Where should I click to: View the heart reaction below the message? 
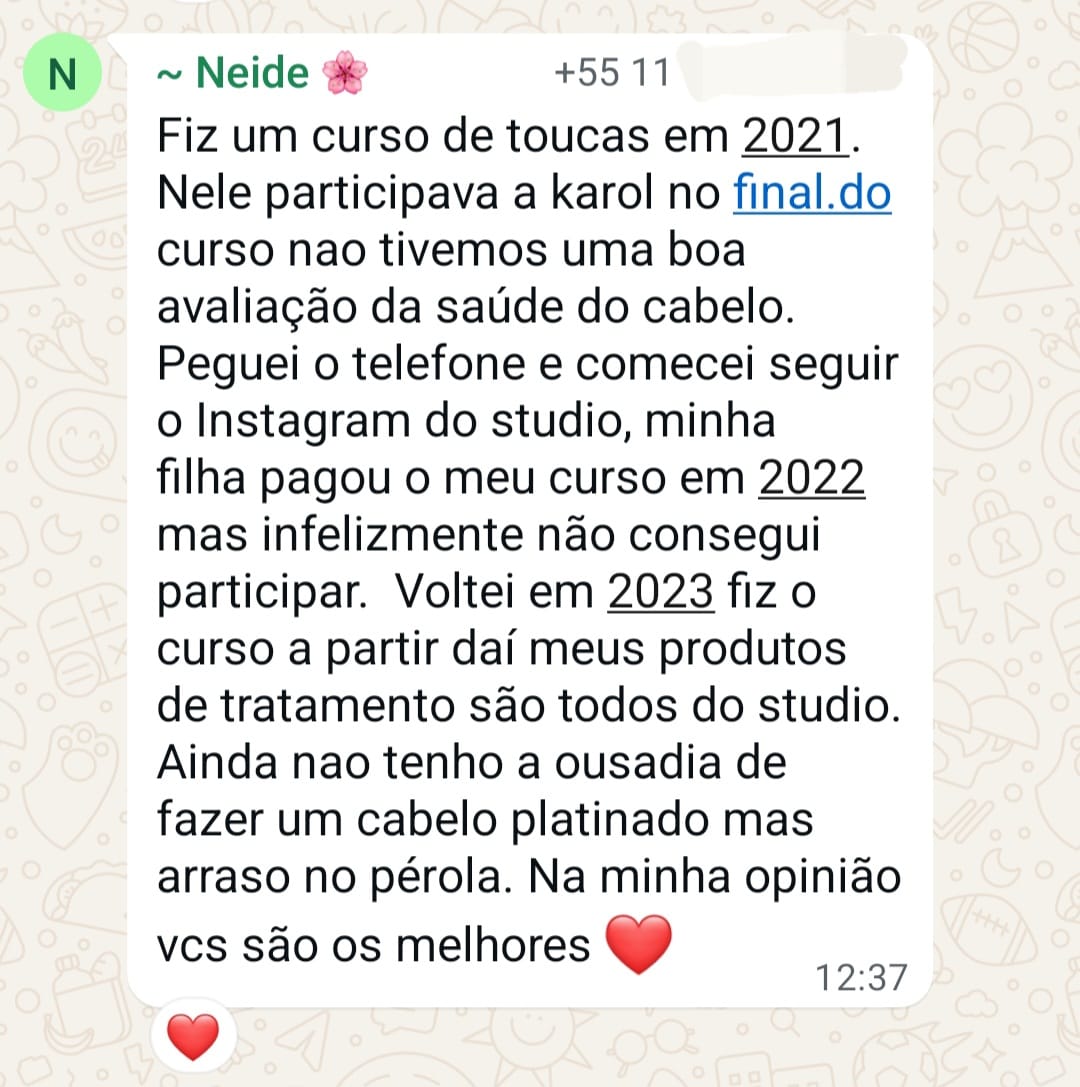pos(192,1037)
